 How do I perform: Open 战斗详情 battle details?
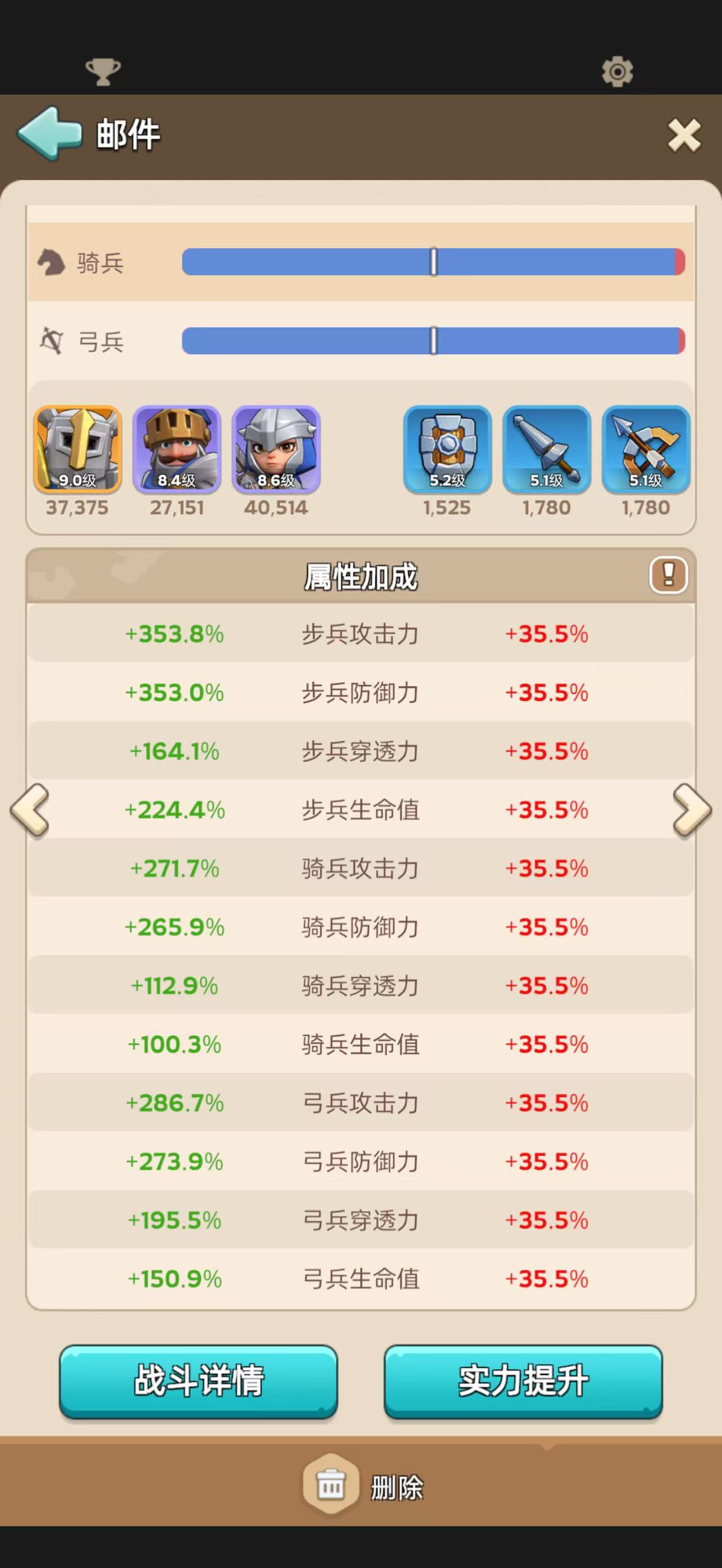199,1380
